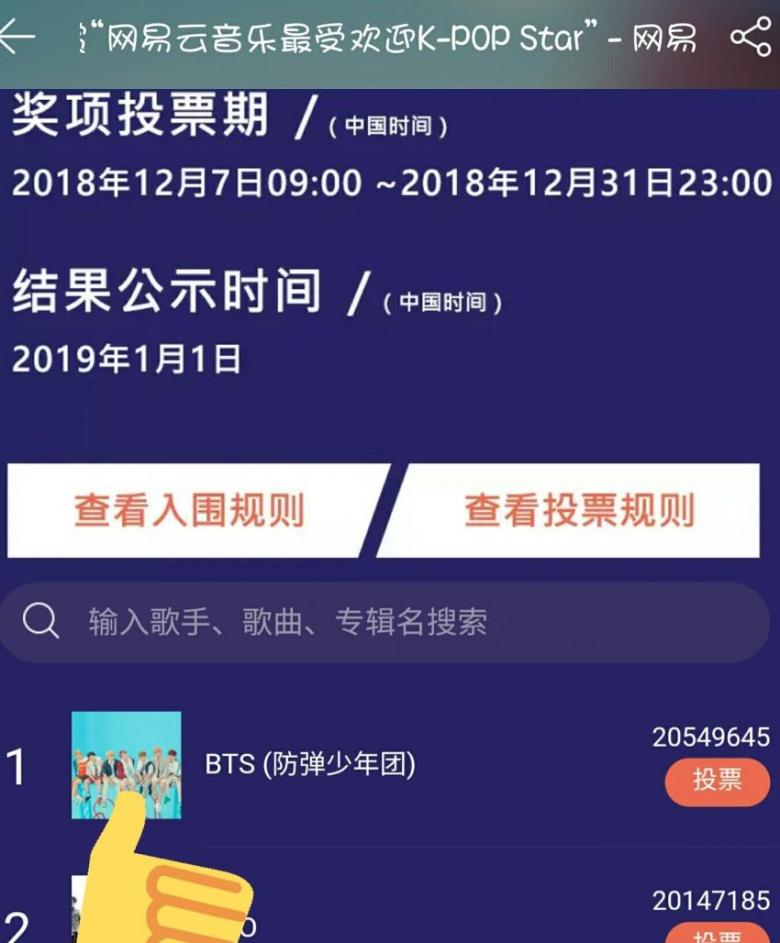Open the BTS (防弹少年团) entry
This screenshot has width=780, height=943.
pyautogui.click(x=309, y=765)
